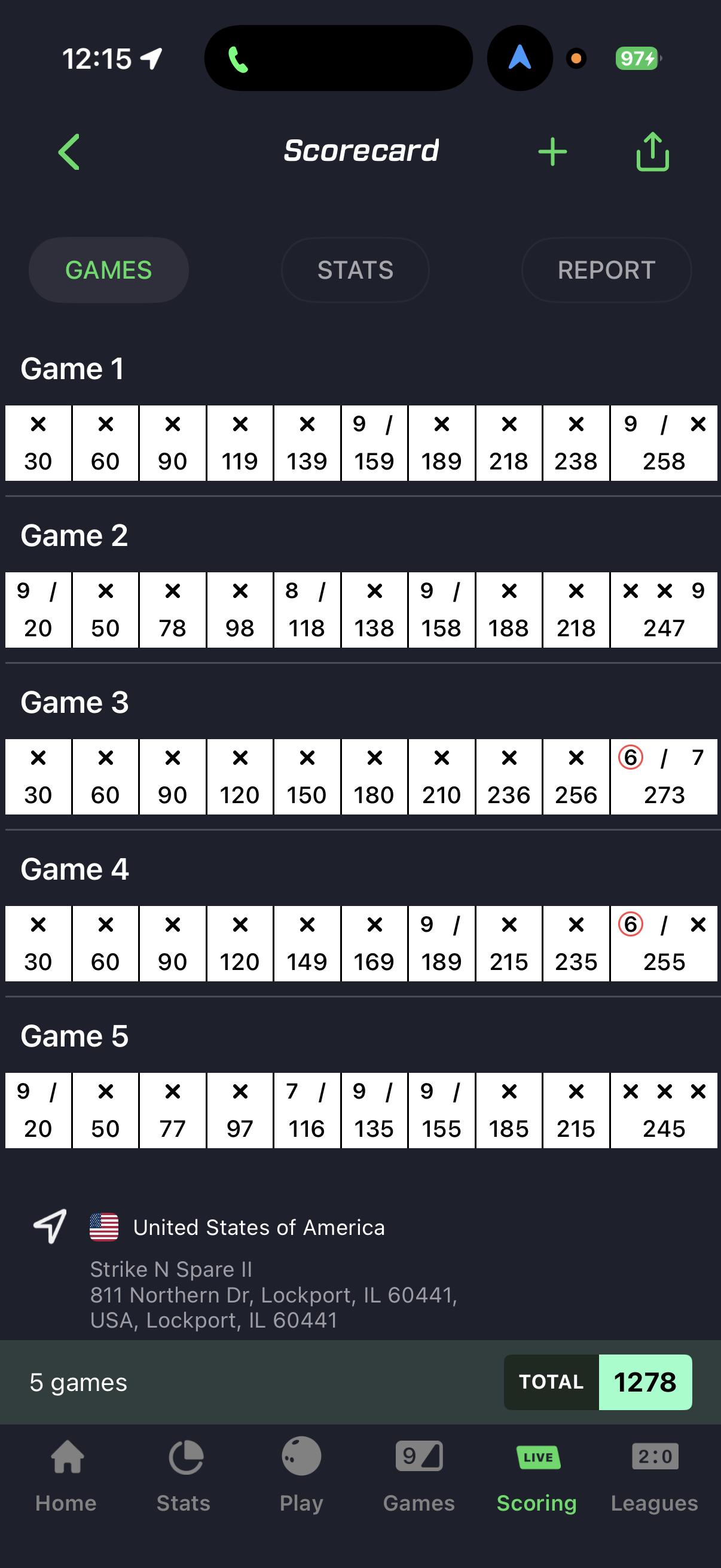721x1568 pixels.
Task: Select the GAMES tab
Action: pyautogui.click(x=108, y=270)
